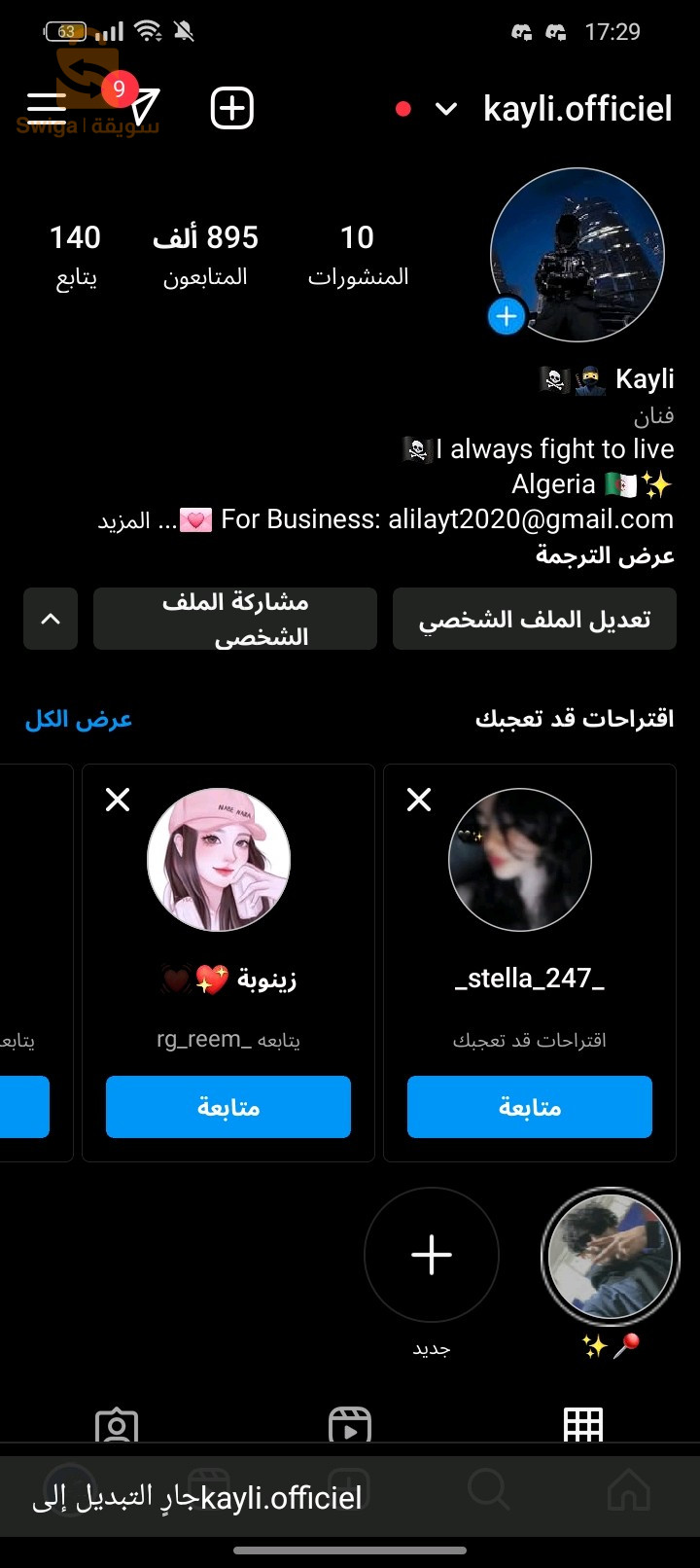The width and height of the screenshot is (700, 1568).
Task: Dismiss the _stella_247_ suggestion card
Action: 418,800
